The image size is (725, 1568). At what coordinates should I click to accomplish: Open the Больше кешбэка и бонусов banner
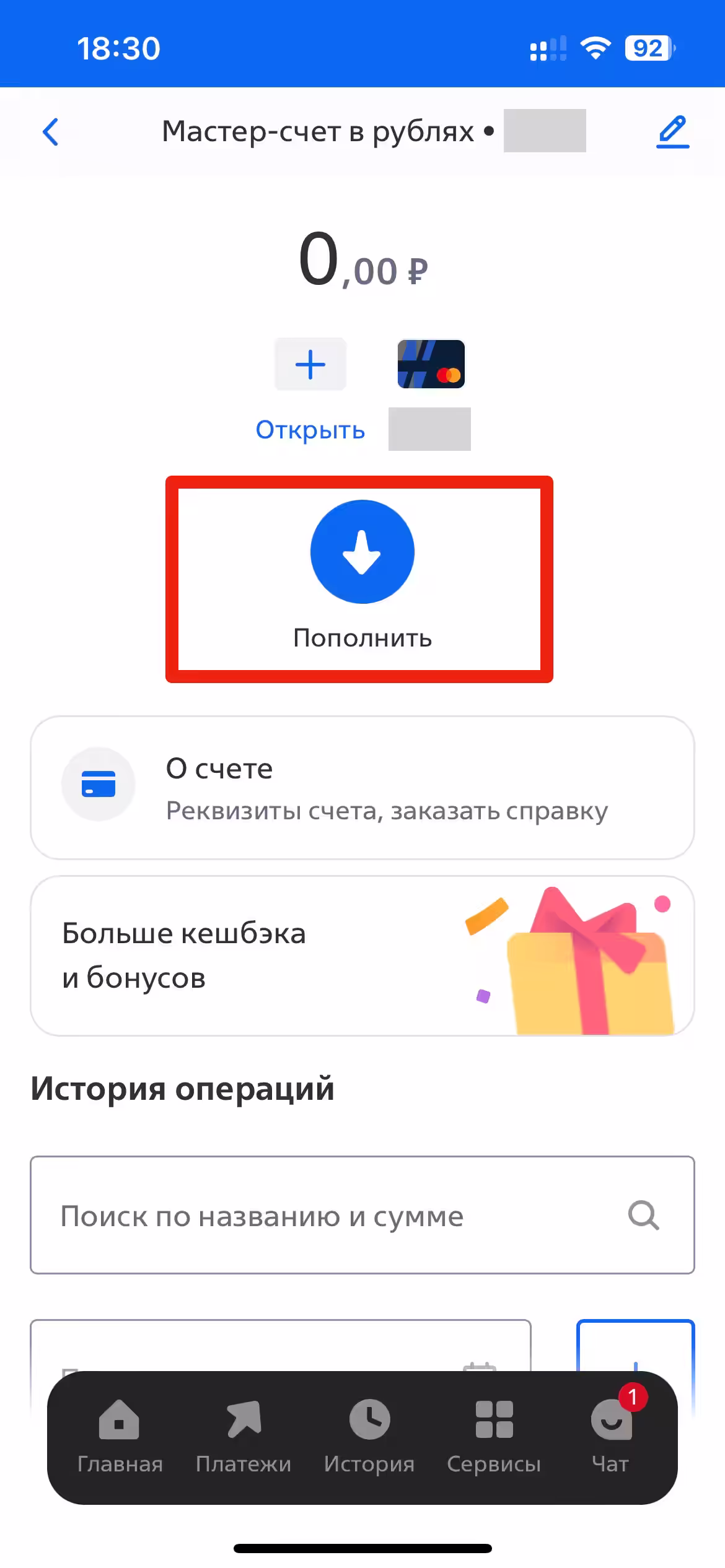tap(362, 956)
